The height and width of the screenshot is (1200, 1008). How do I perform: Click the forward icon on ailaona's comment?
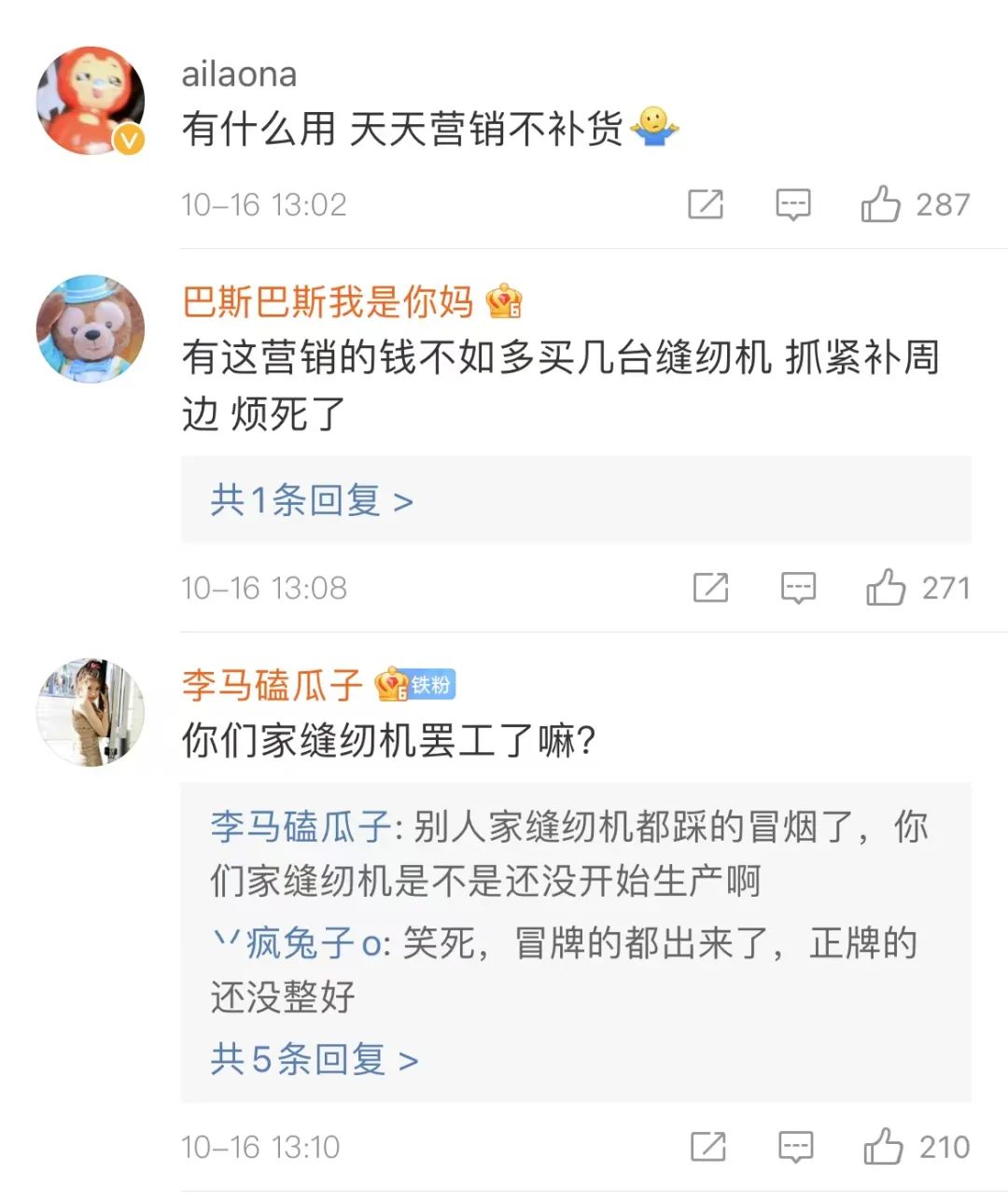(x=707, y=203)
